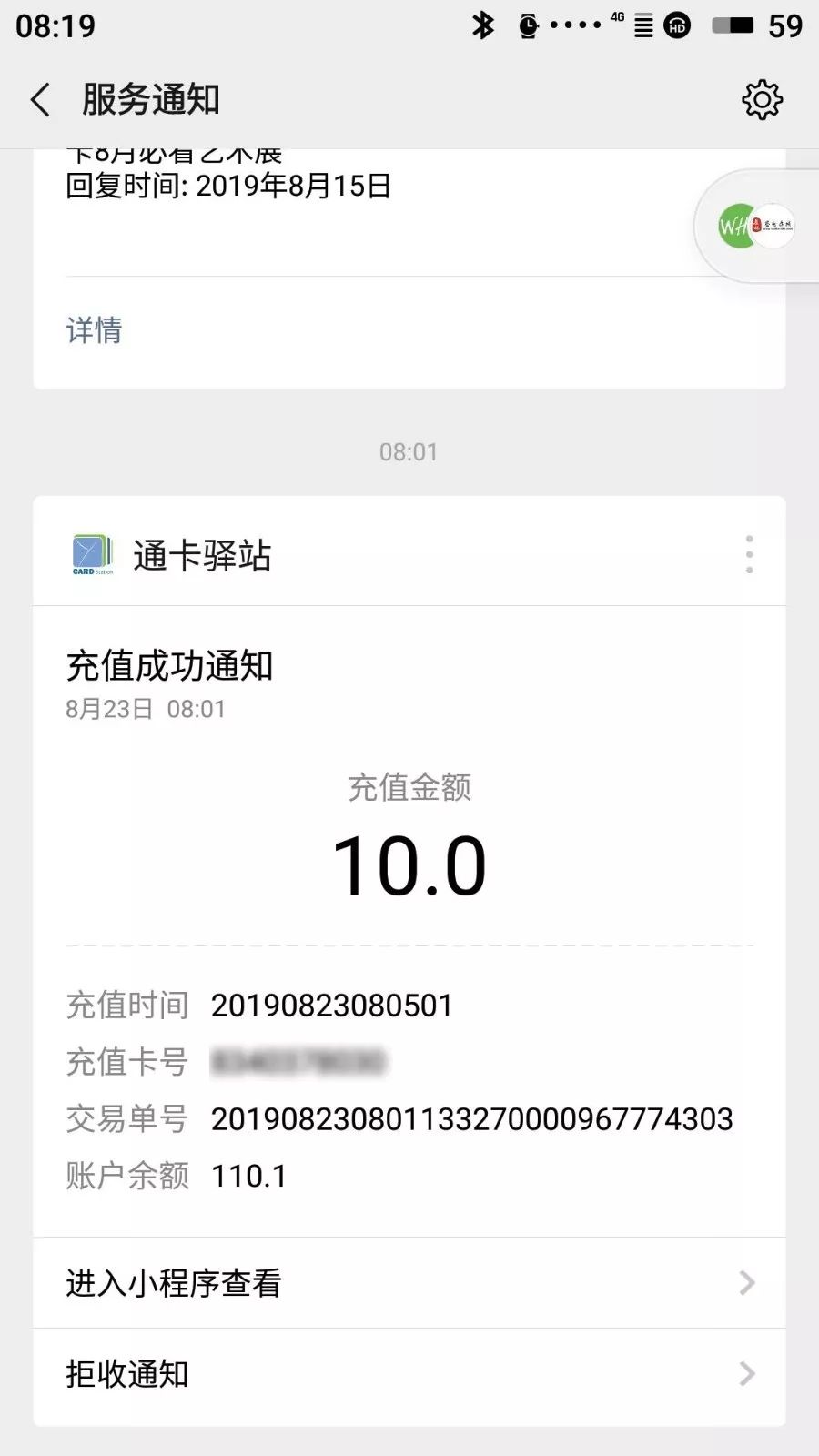Open 通卡驿站 mini program header
819x1456 pixels.
pyautogui.click(x=202, y=555)
